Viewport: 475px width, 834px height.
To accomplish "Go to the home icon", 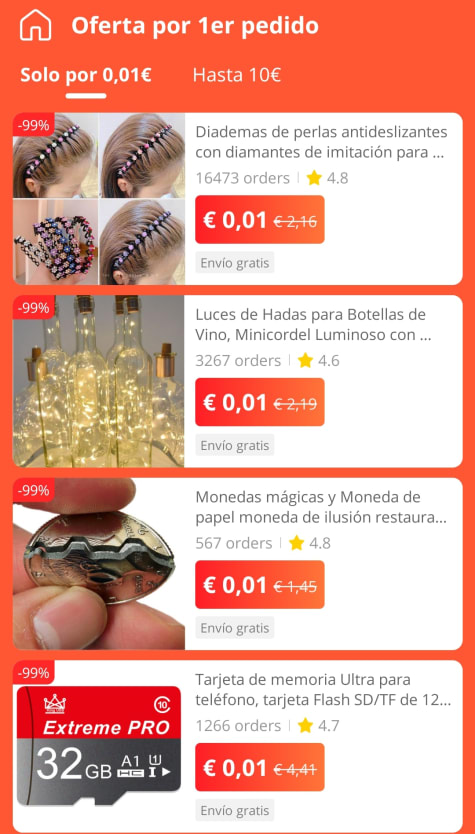I will [36, 25].
